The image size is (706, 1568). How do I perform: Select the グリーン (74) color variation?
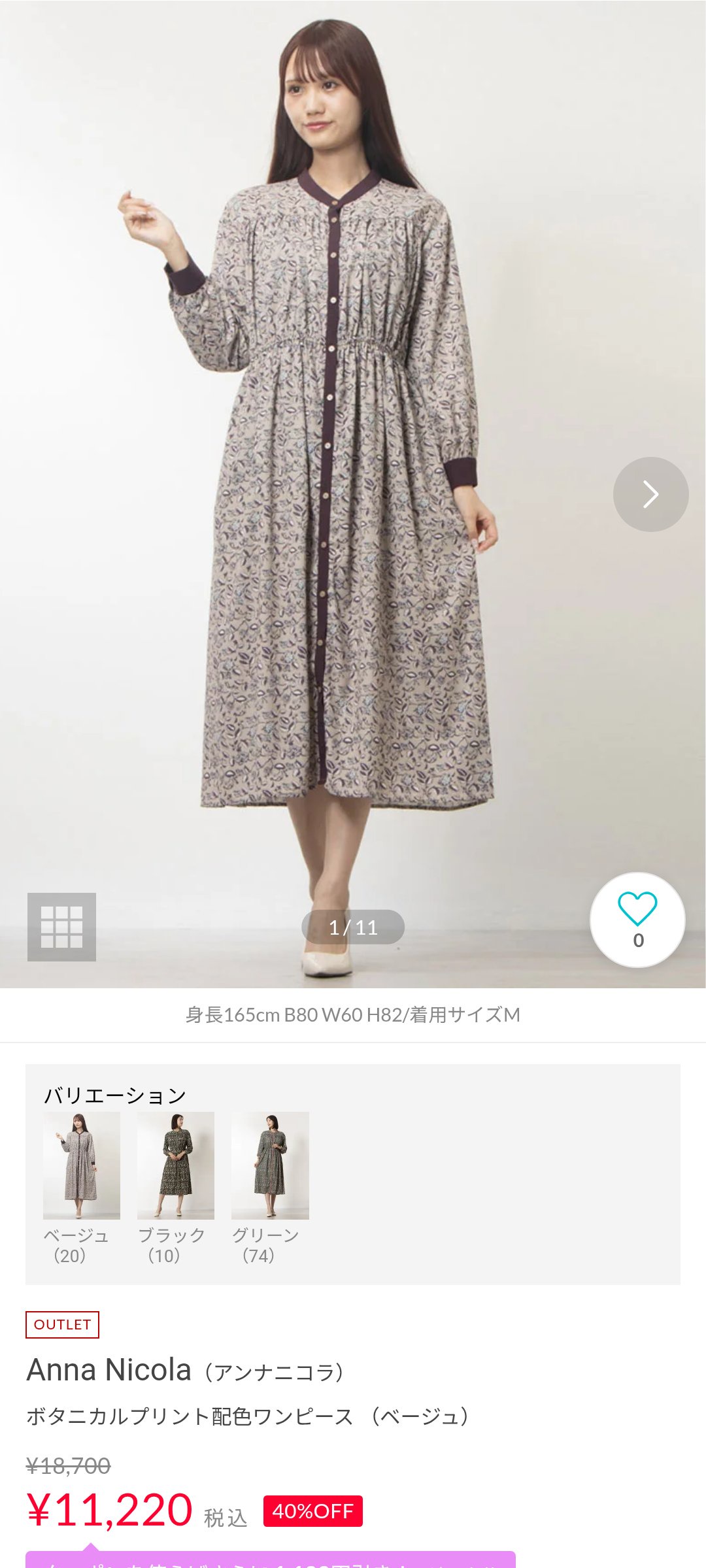click(270, 1165)
